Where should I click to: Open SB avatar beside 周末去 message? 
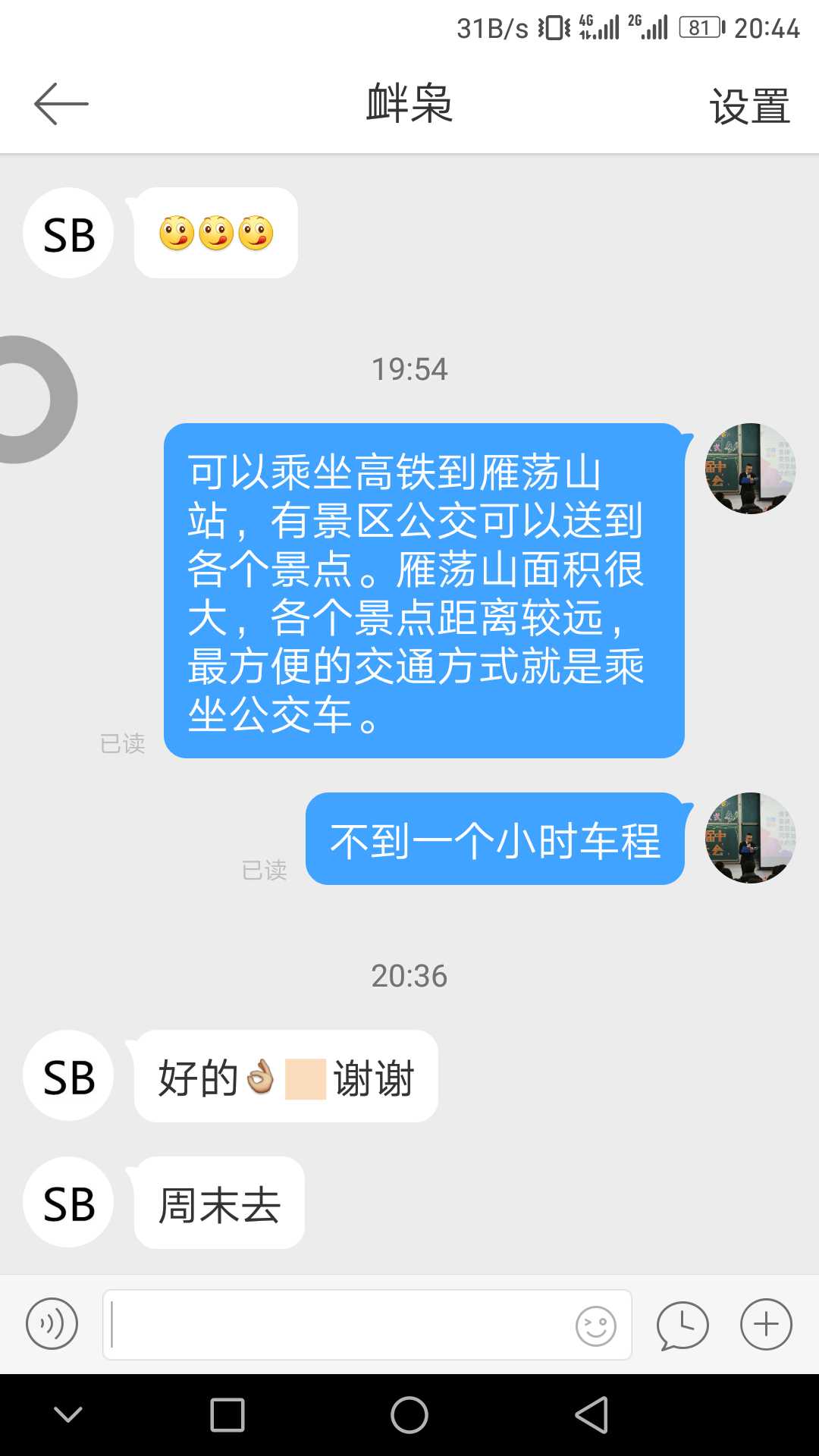(68, 1202)
